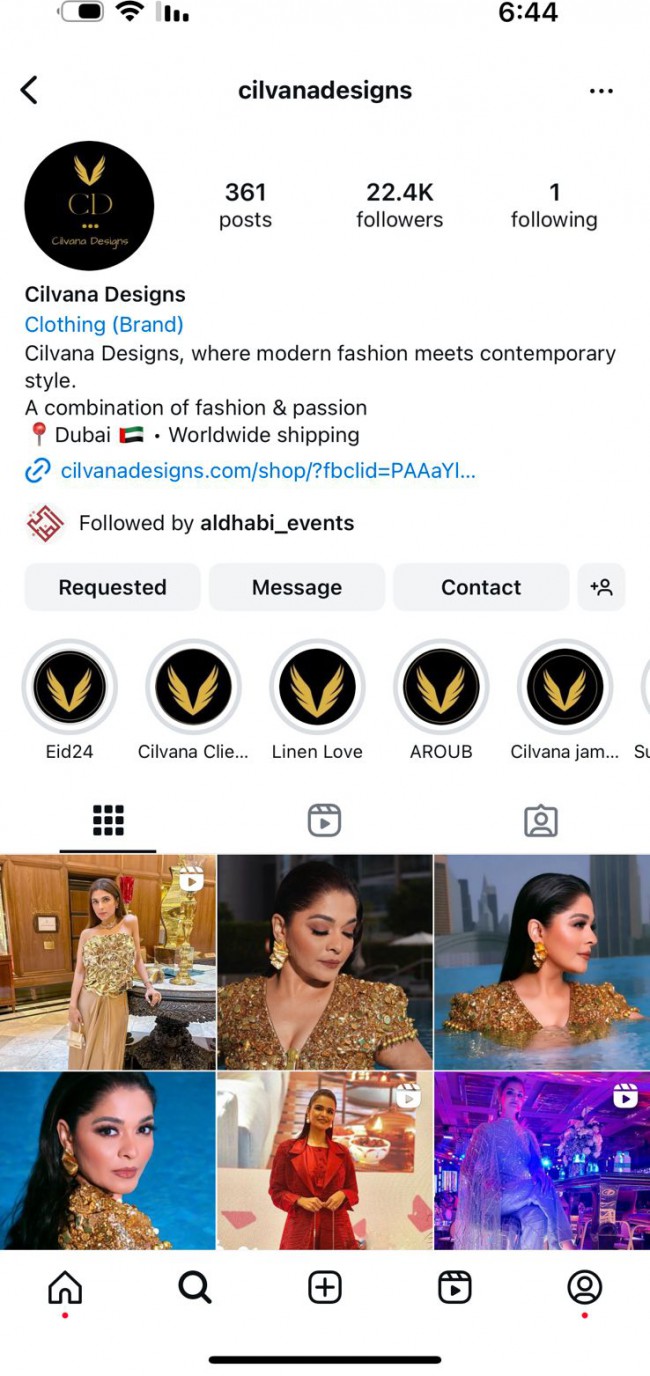Viewport: 650px width, 1376px height.
Task: Open Contact options
Action: (481, 587)
